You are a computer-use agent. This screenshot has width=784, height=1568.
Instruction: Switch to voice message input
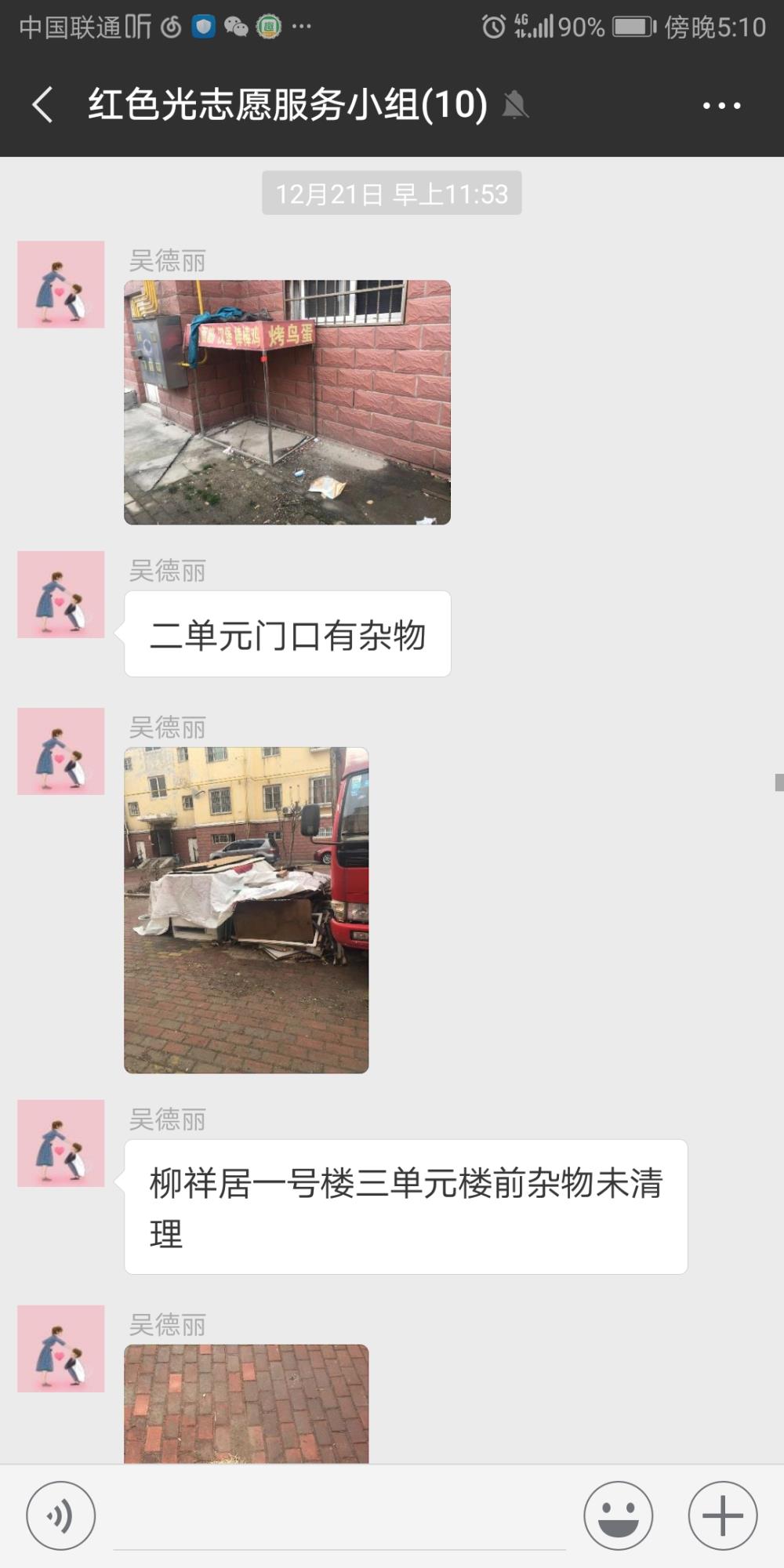click(61, 1515)
